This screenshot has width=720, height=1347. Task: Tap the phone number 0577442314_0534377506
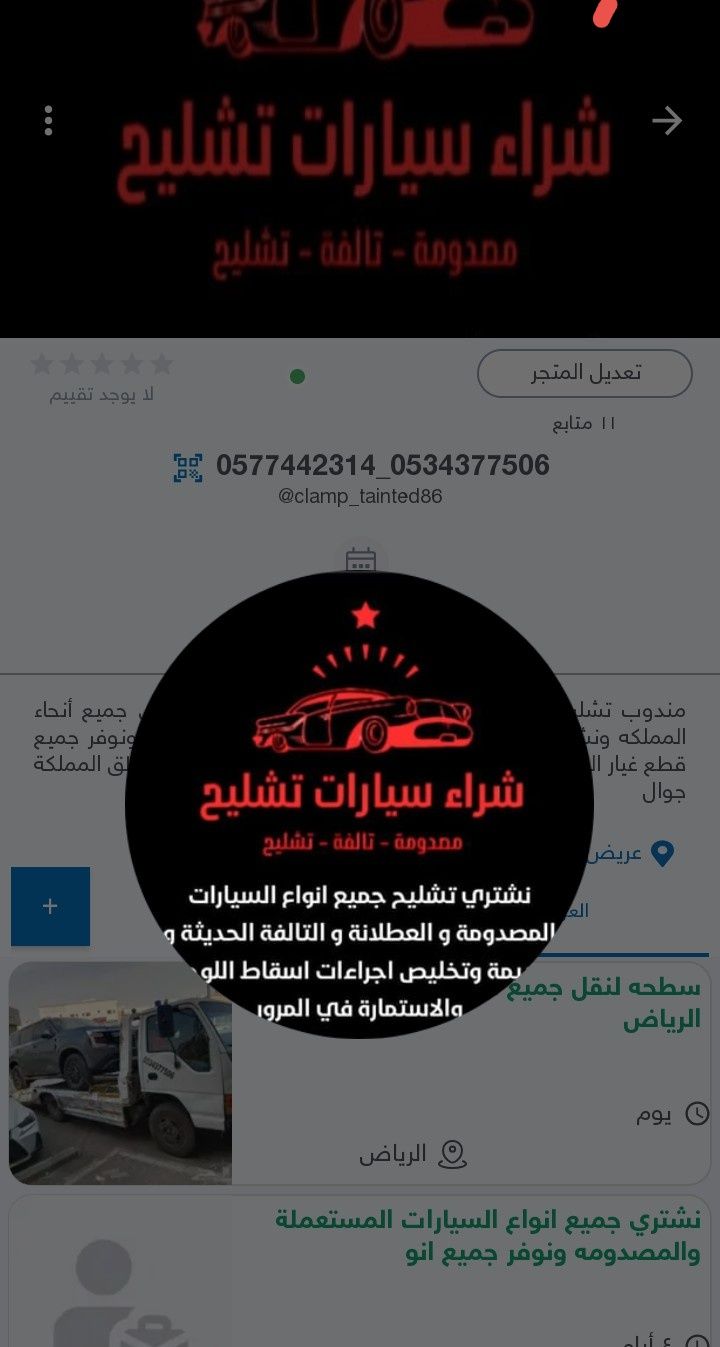[x=383, y=464]
